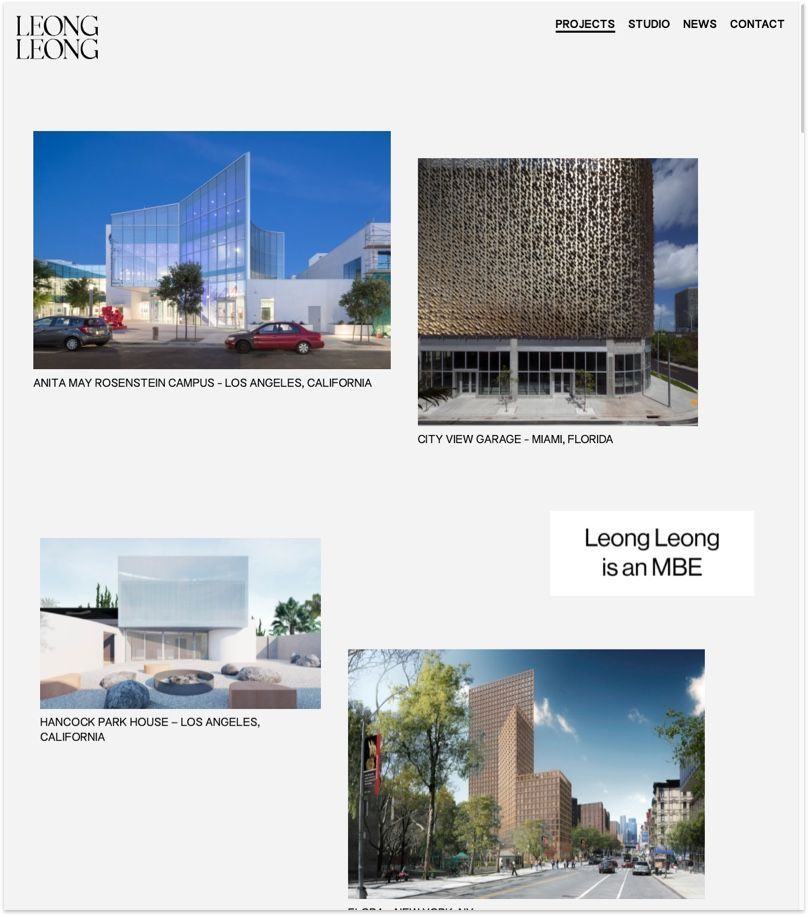
Task: Follow the ANITA MAY ROSENSTEIN CAMPUS caption link
Action: pyautogui.click(x=202, y=382)
